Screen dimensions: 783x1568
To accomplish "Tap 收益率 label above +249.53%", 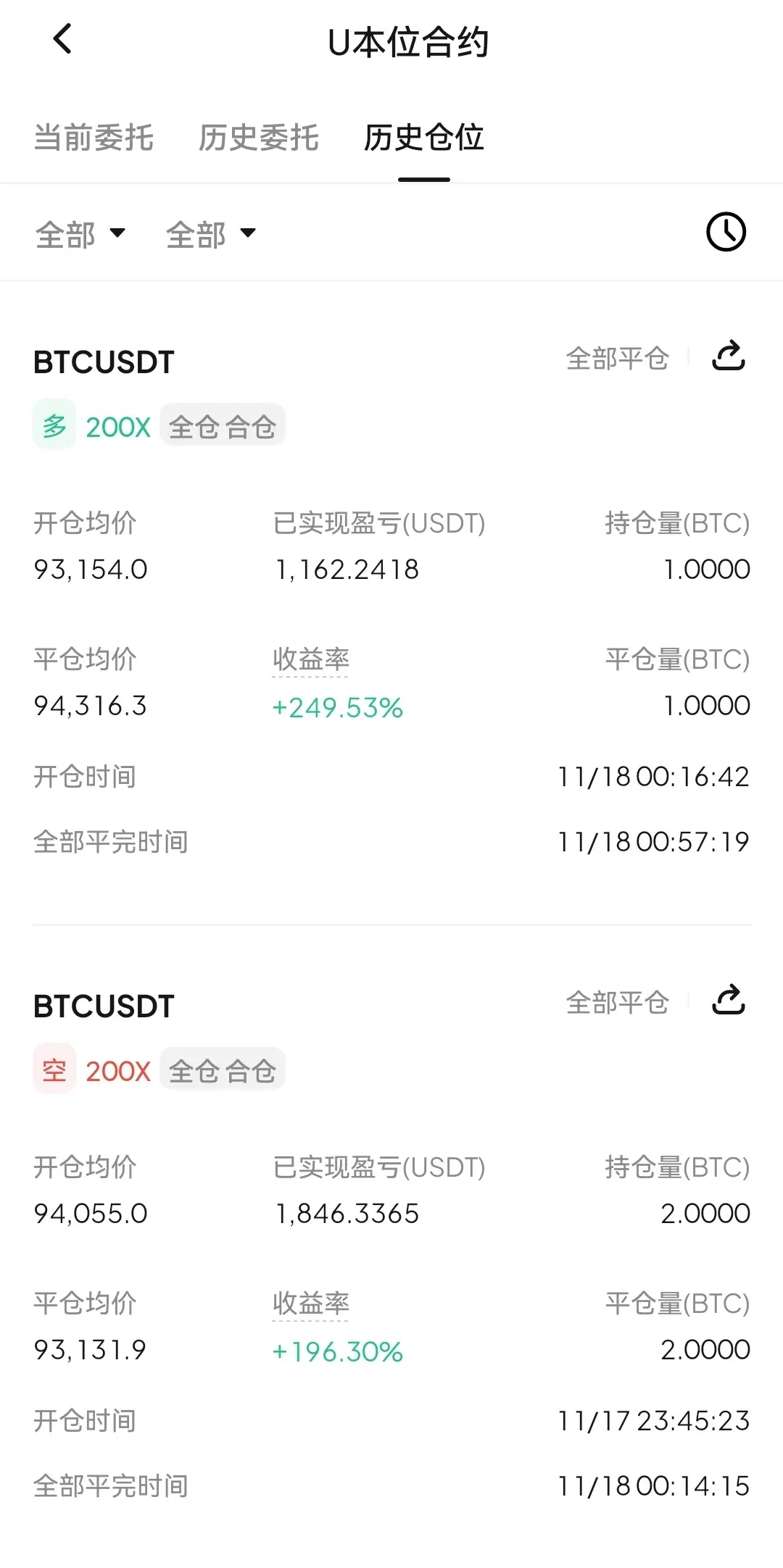I will (311, 659).
